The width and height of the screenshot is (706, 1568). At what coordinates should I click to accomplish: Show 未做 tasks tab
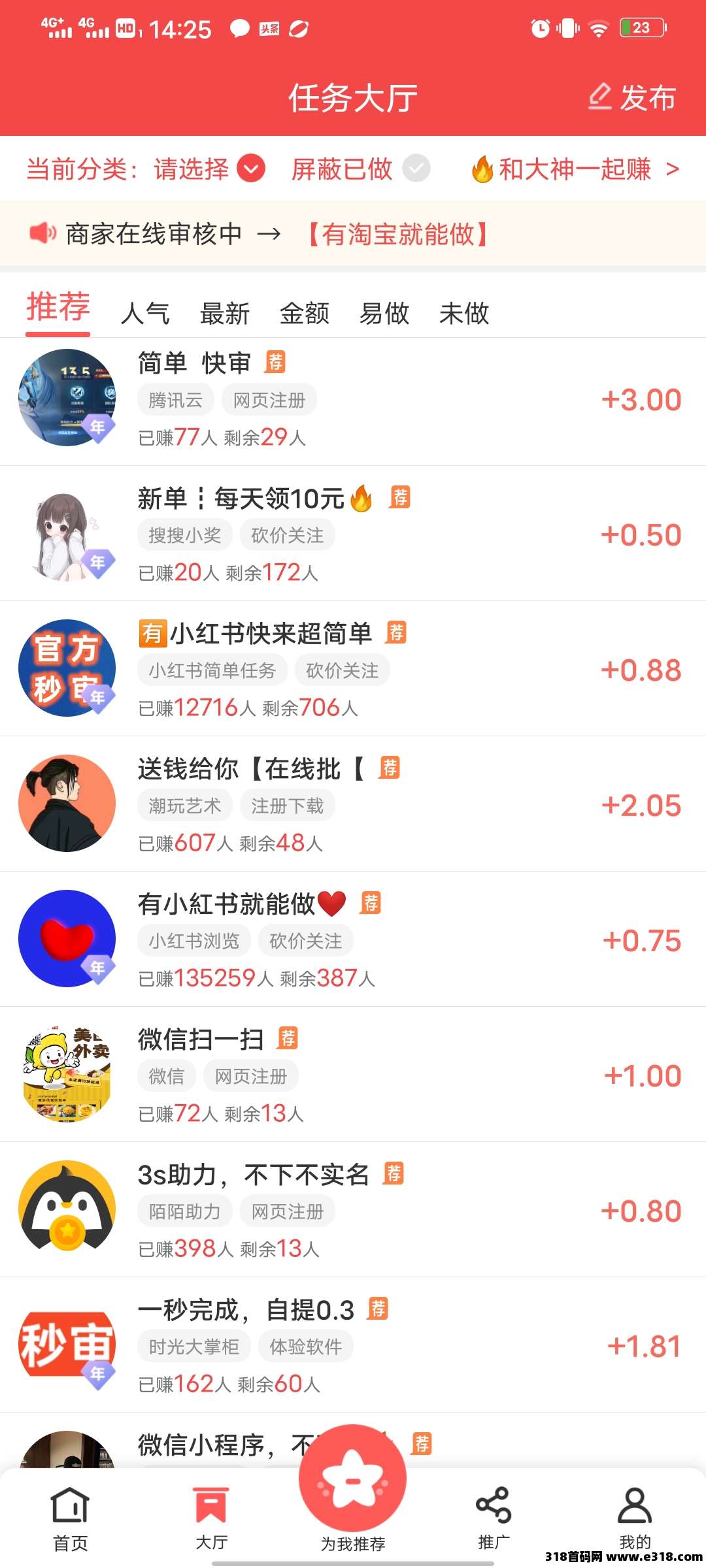[464, 314]
